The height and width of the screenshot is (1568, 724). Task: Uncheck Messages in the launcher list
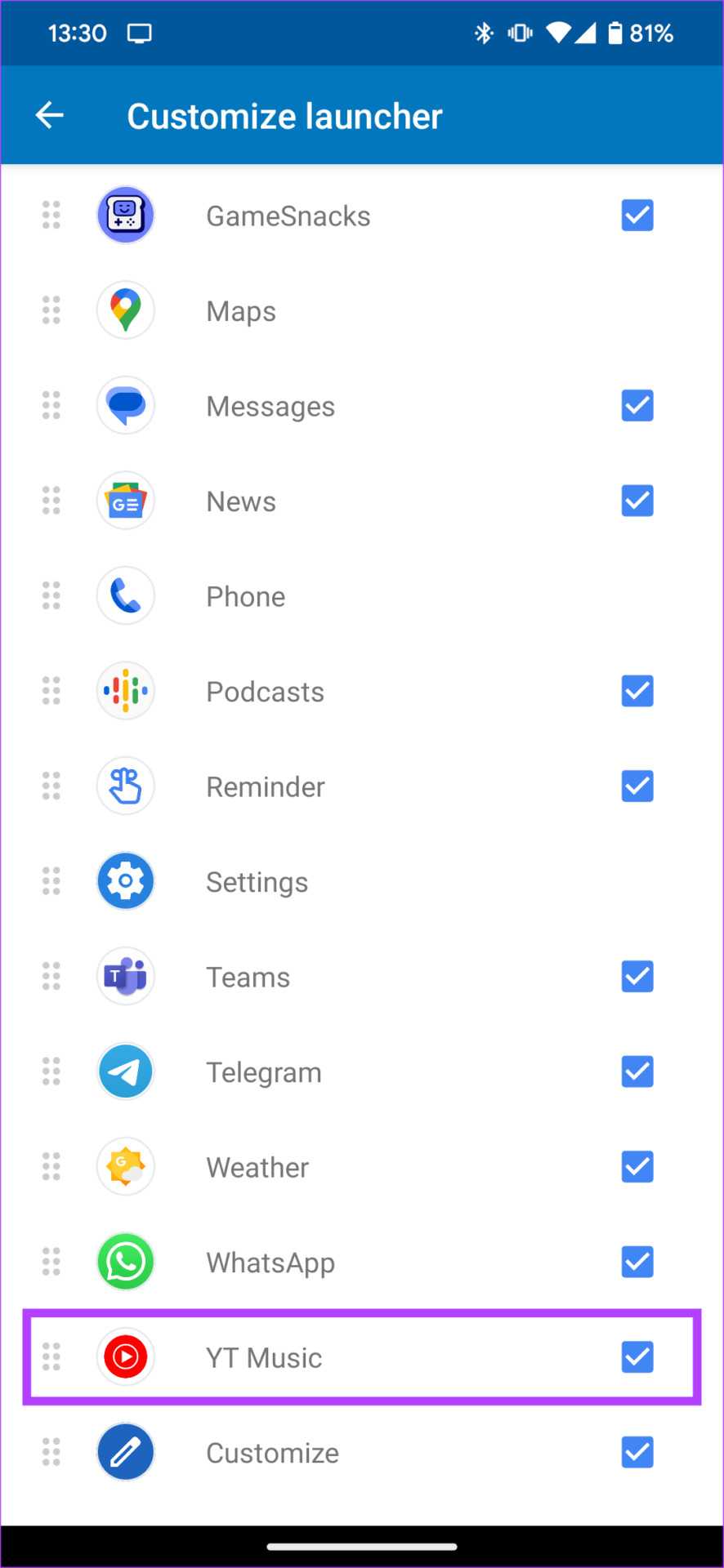click(637, 406)
